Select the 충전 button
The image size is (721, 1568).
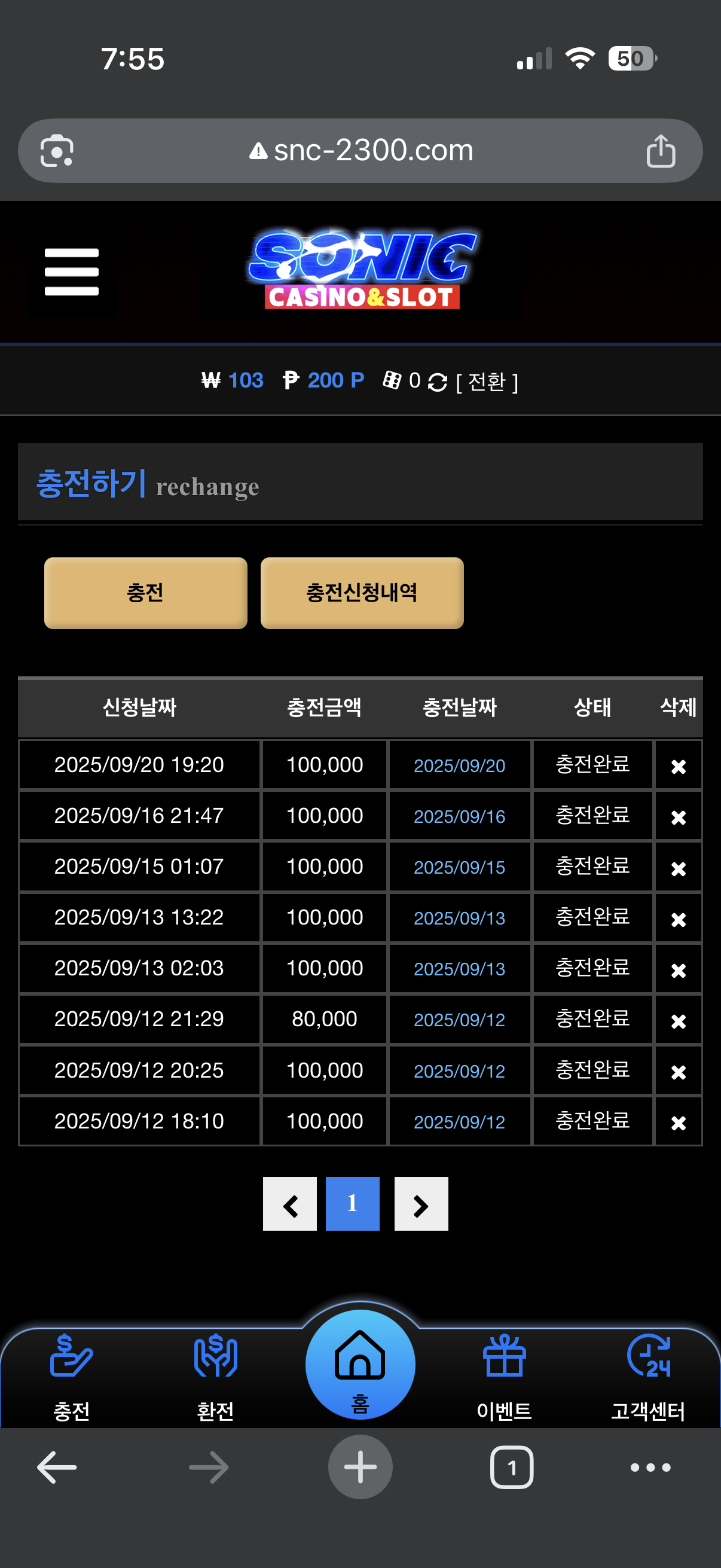click(x=145, y=592)
